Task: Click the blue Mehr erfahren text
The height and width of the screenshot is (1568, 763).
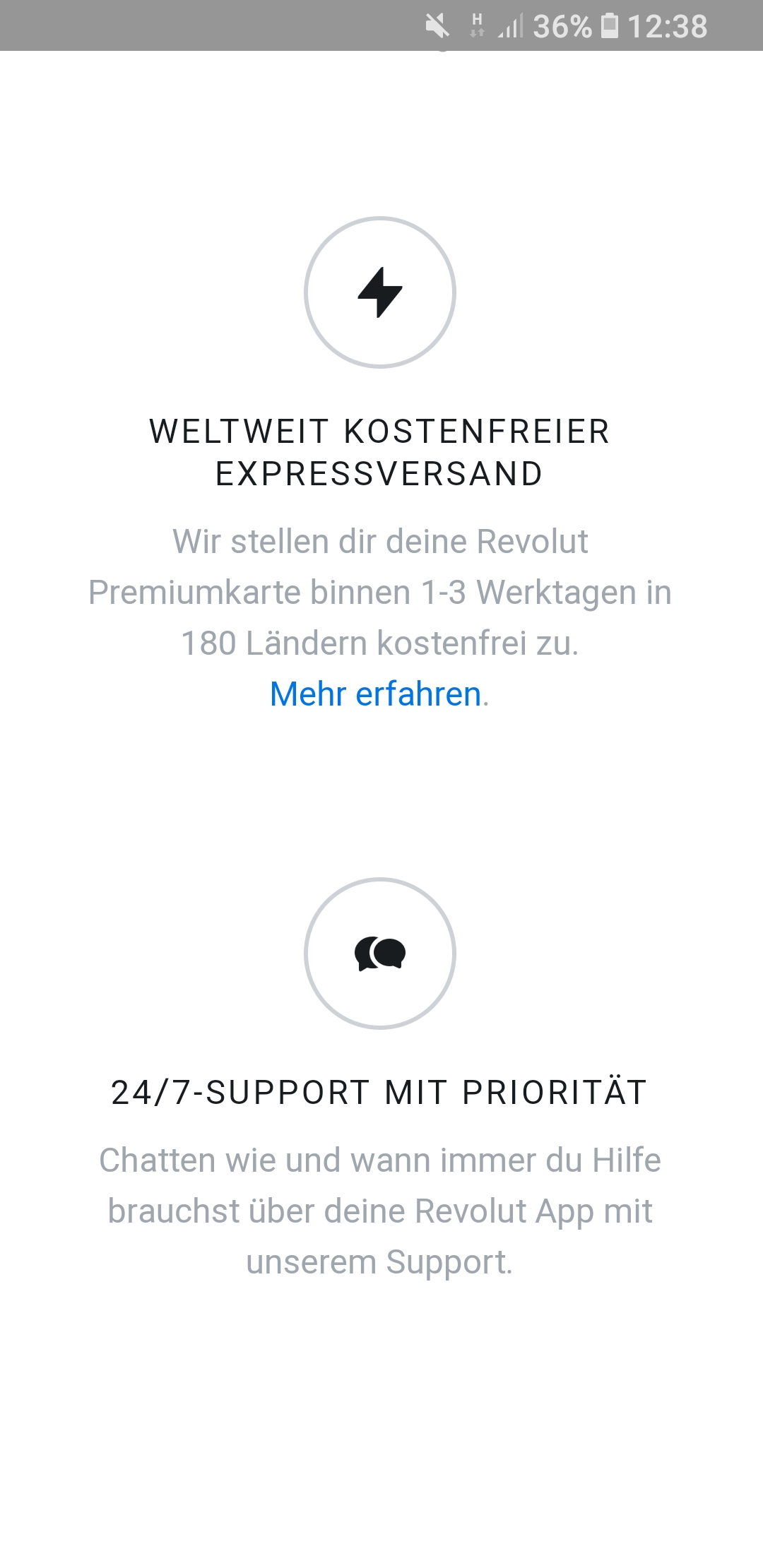Action: pyautogui.click(x=373, y=696)
